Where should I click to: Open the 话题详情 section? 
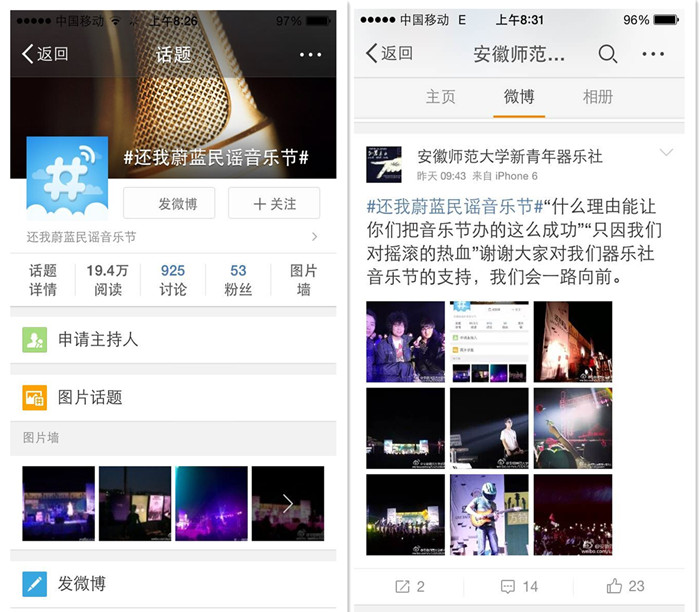point(43,280)
